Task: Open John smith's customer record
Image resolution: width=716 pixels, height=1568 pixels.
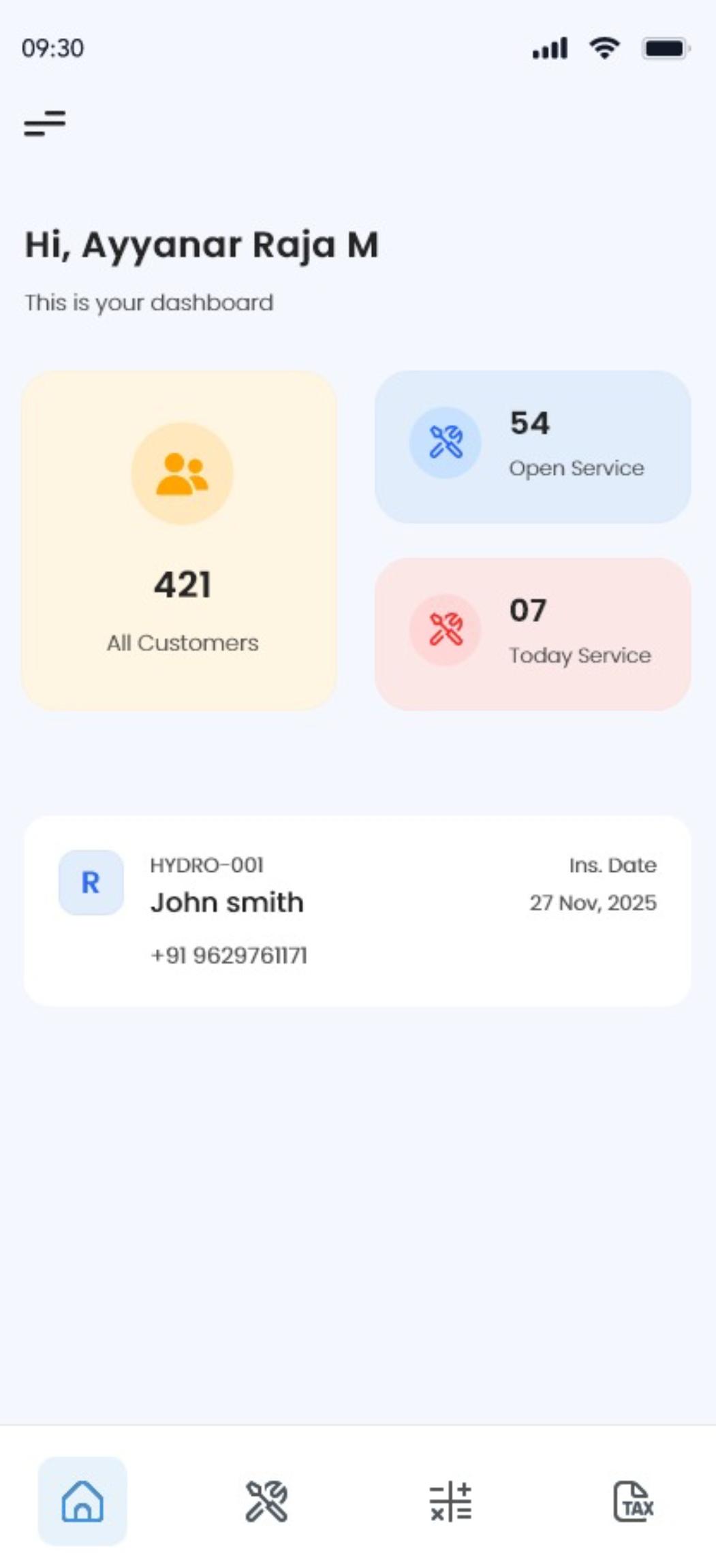Action: pos(357,910)
